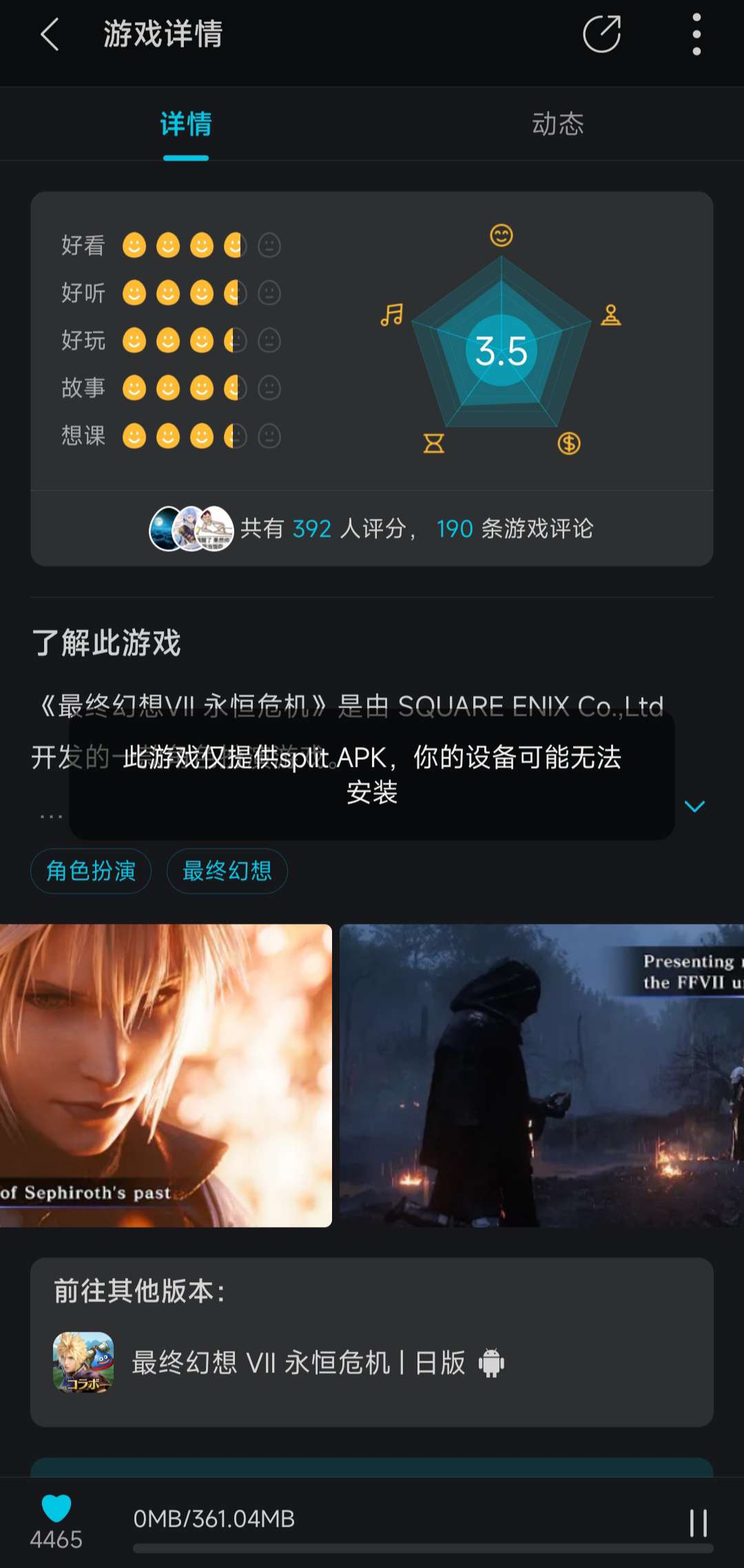Expand the game description
The height and width of the screenshot is (1568, 744).
[694, 806]
